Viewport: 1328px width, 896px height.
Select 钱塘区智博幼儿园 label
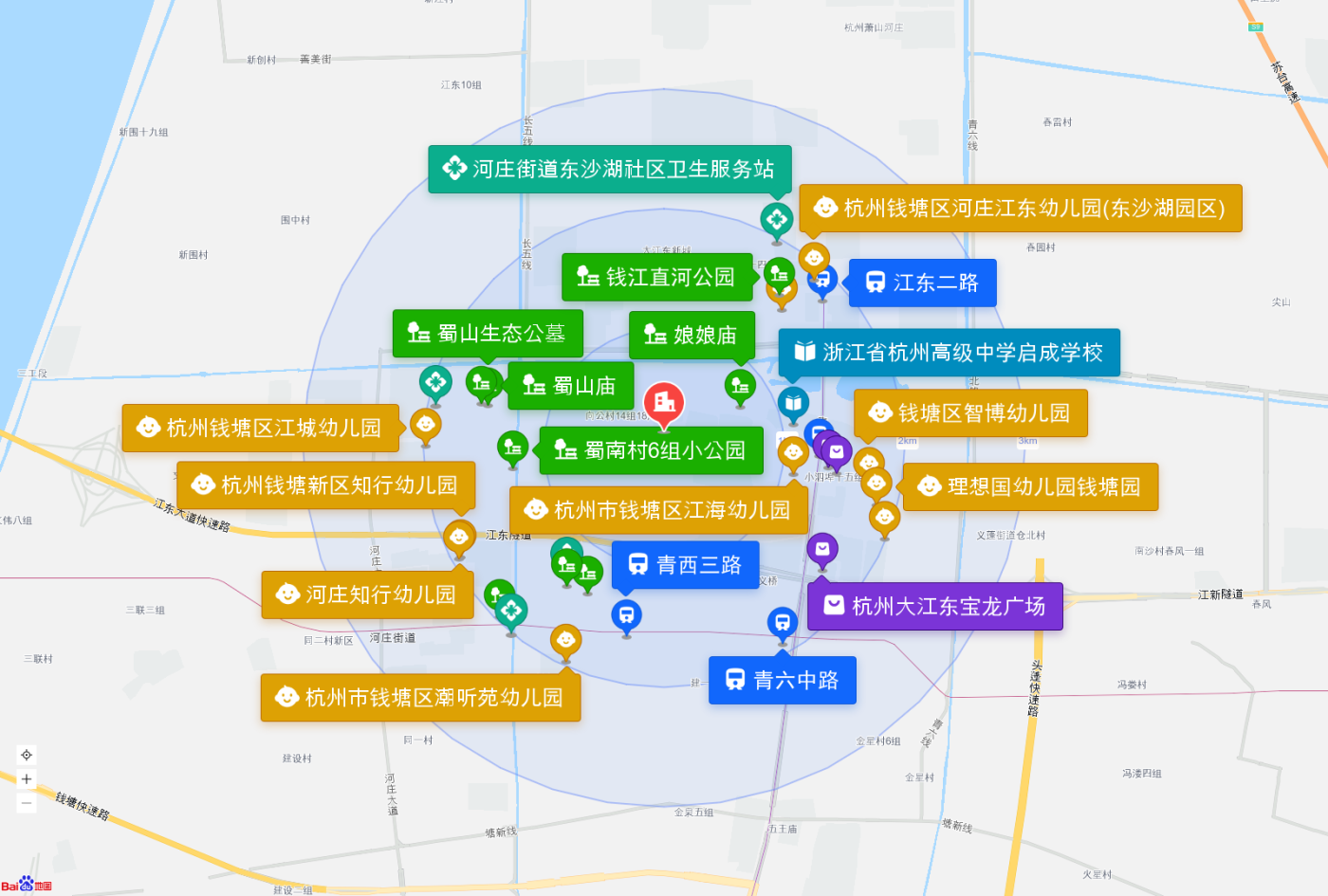(970, 412)
